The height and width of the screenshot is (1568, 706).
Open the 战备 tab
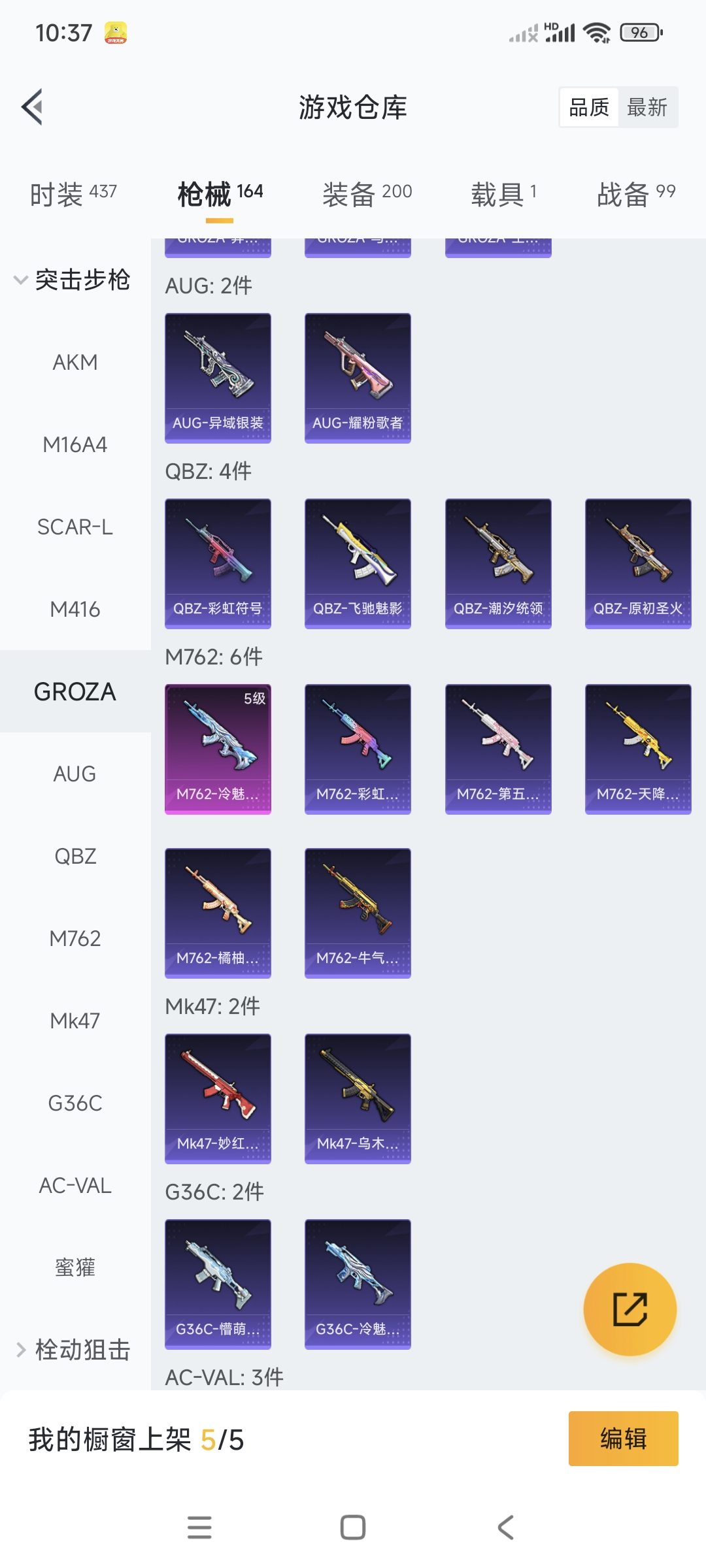point(635,194)
